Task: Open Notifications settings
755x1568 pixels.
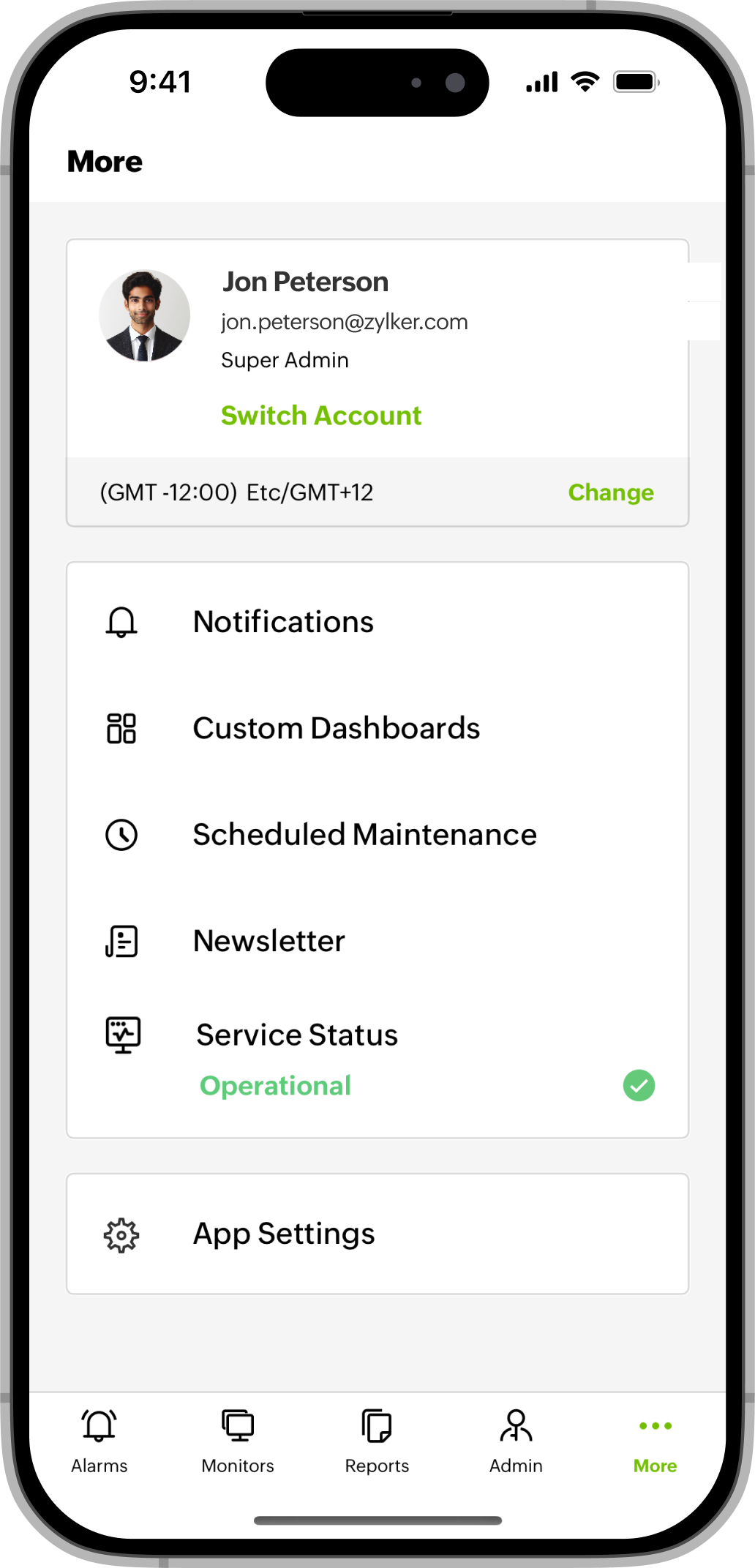Action: (x=283, y=622)
